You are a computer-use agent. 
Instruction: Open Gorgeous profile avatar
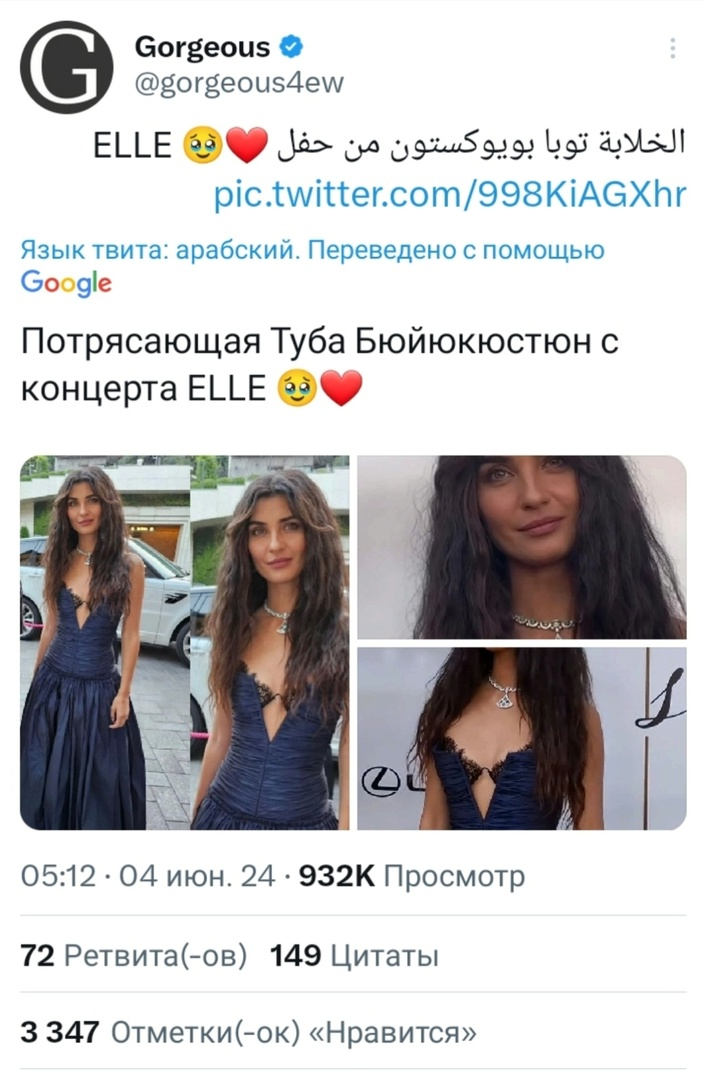[66, 65]
